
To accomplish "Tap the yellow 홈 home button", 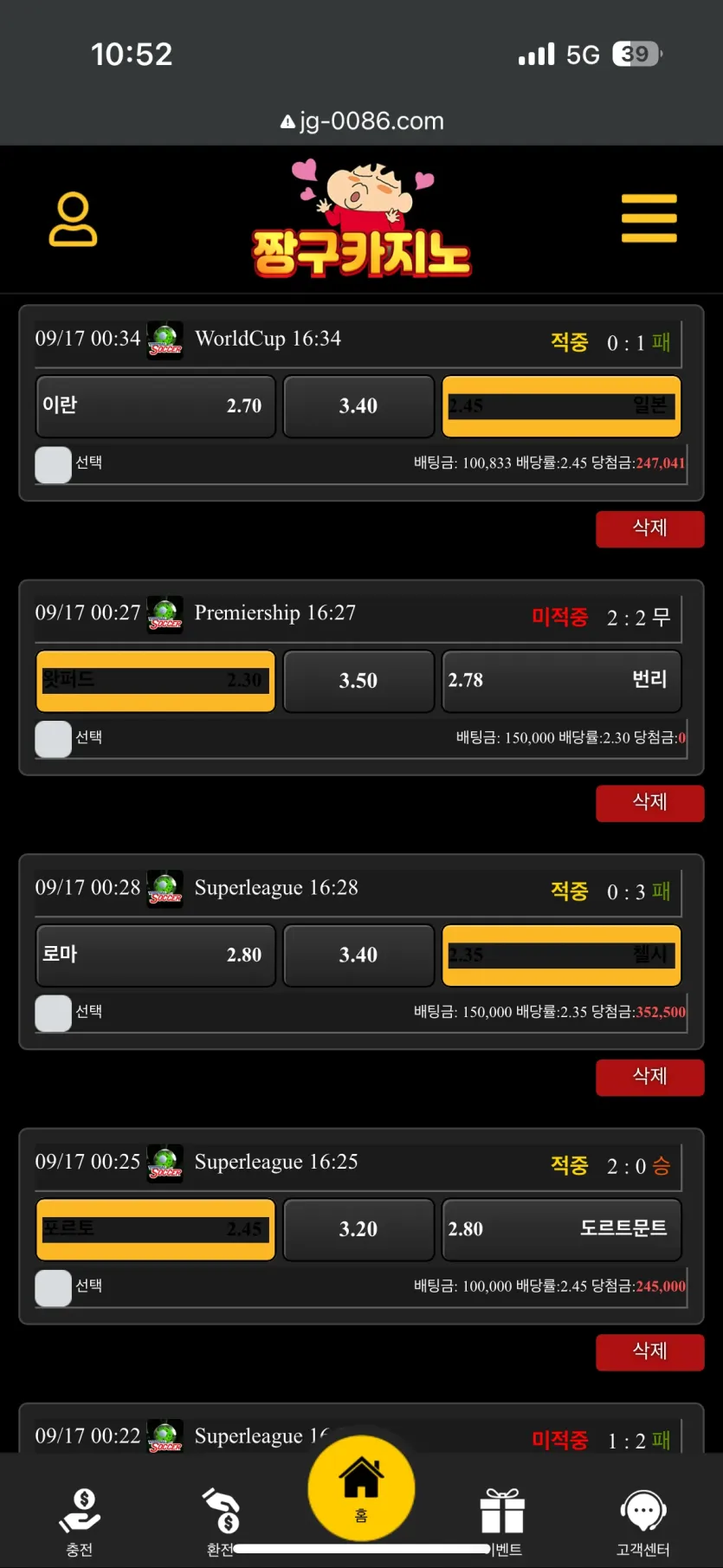I will (x=361, y=1487).
